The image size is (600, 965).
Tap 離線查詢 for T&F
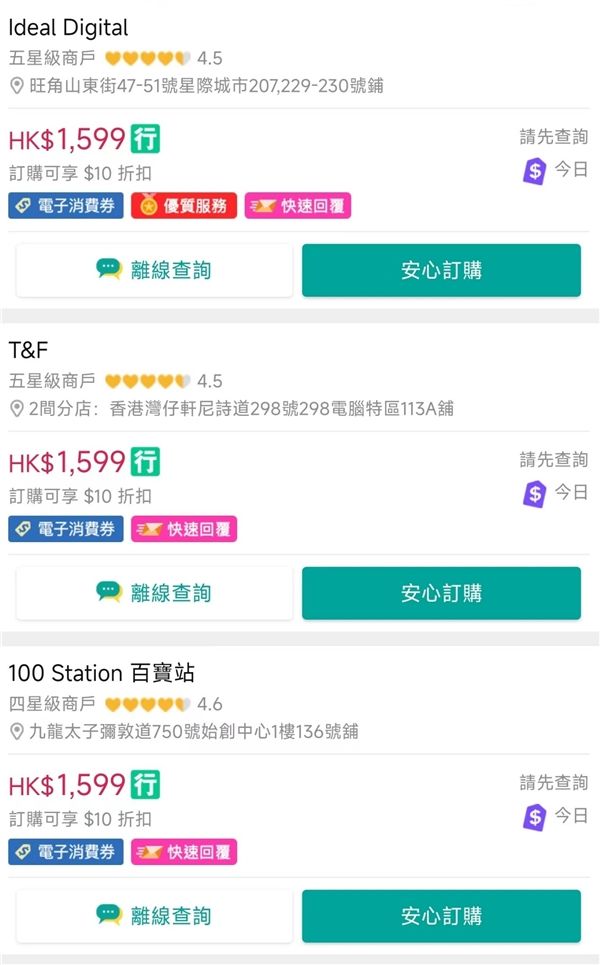coord(154,593)
